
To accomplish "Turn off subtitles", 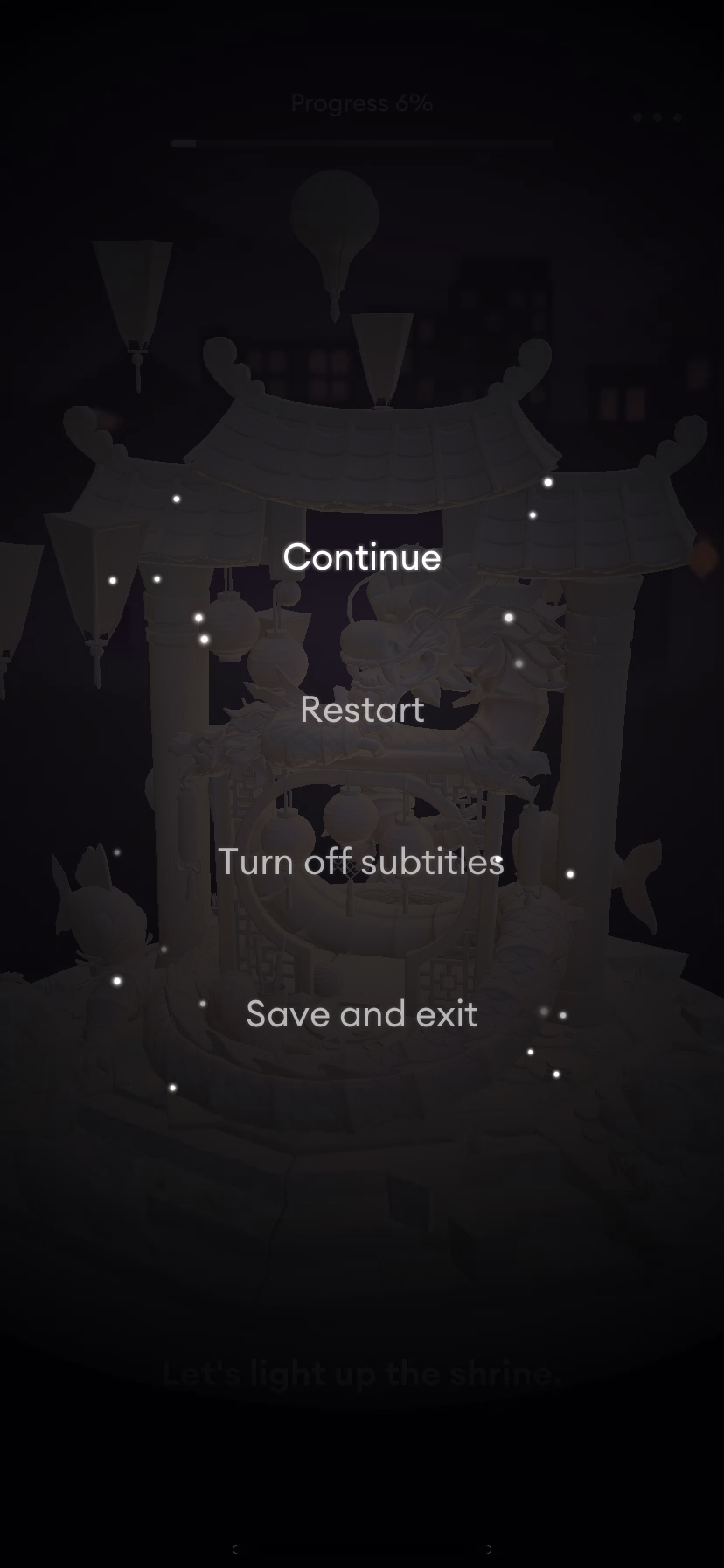I will pos(360,862).
